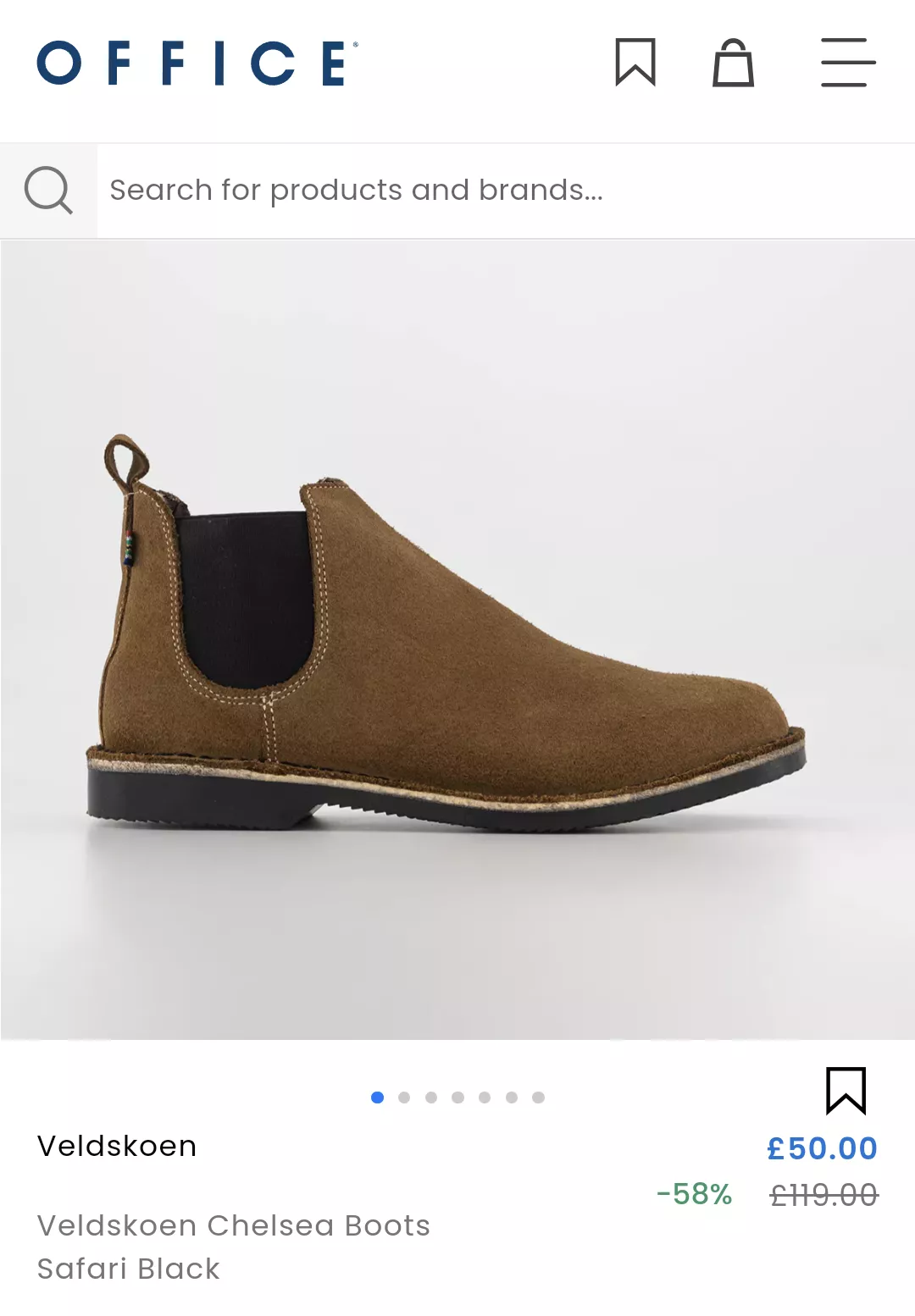Open the saved items bookmark in header
Screen dimensions: 915x1316
coord(635,63)
